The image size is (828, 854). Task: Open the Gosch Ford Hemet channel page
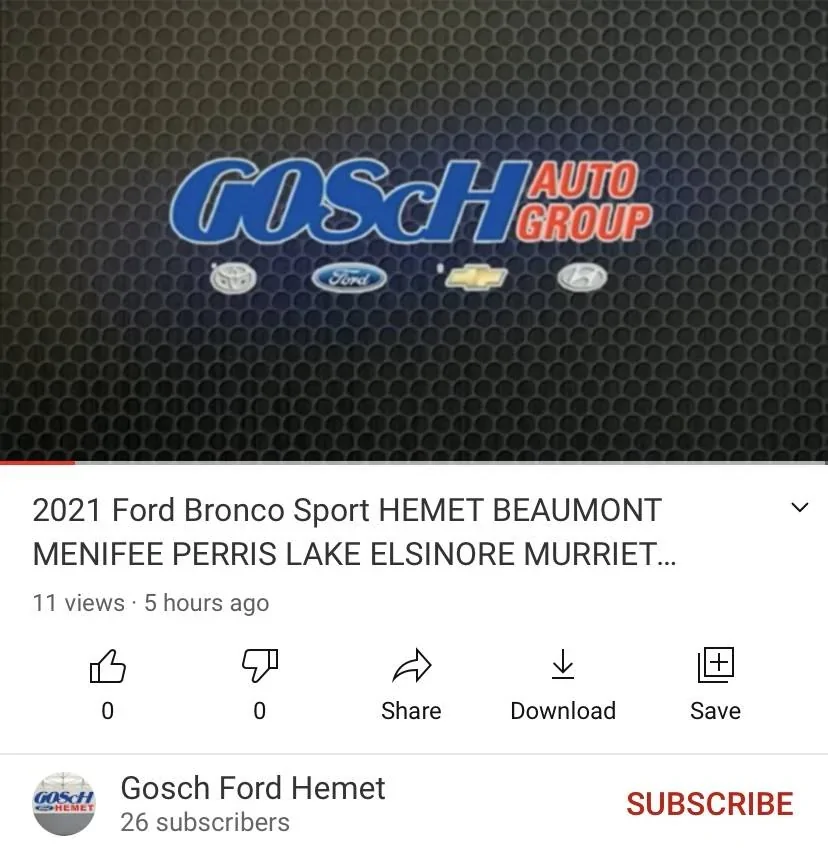pyautogui.click(x=252, y=788)
